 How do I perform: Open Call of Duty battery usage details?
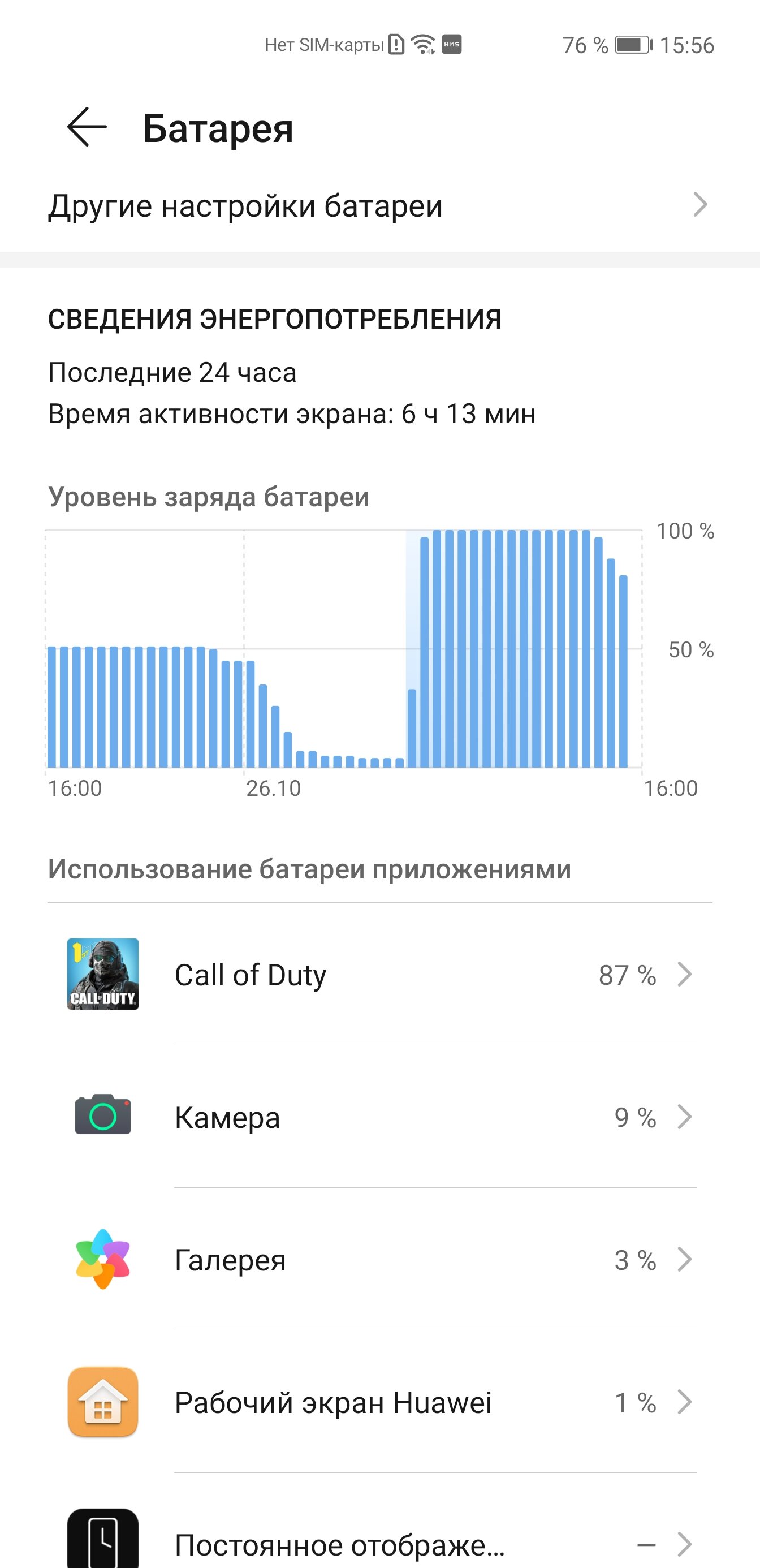pos(379,975)
